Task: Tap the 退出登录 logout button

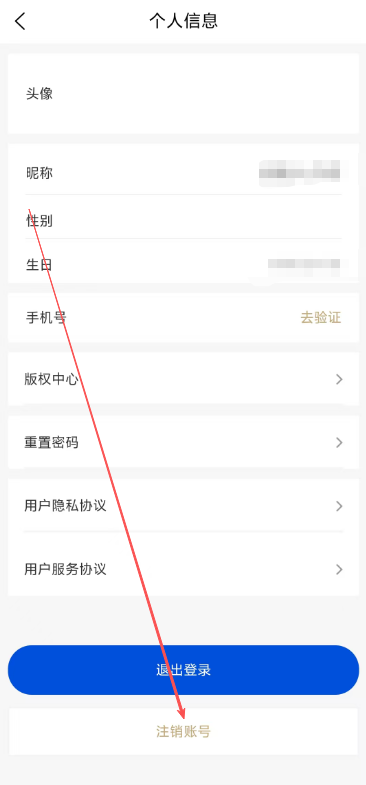Action: tap(183, 670)
